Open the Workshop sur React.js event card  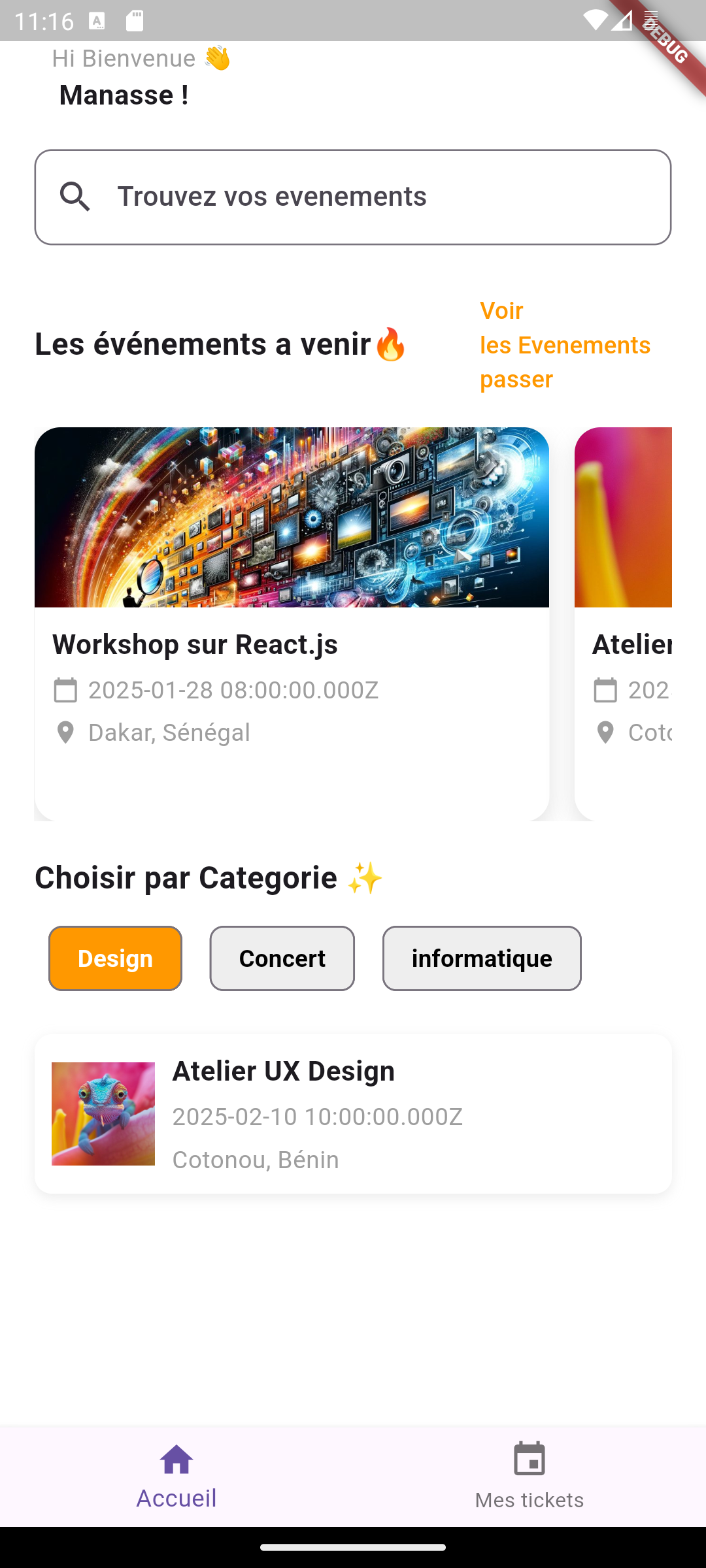(x=292, y=623)
